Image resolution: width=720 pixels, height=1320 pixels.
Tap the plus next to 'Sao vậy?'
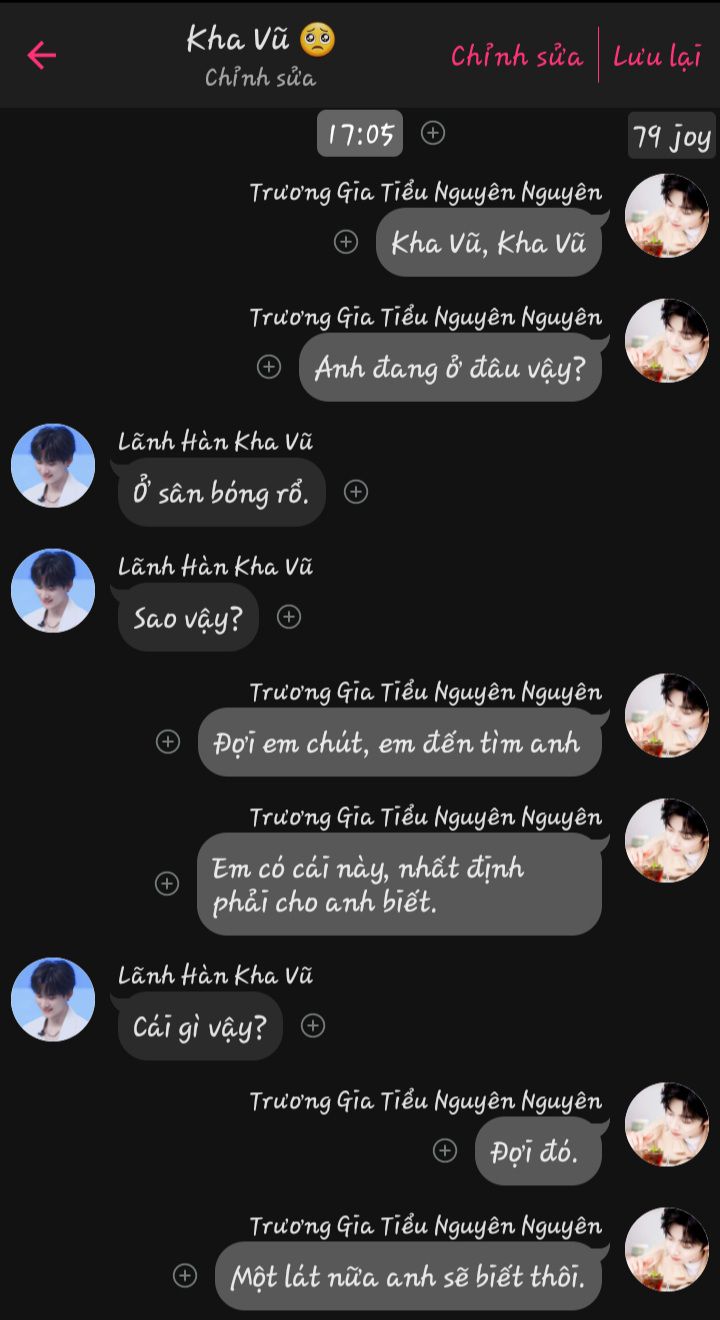[x=289, y=617]
